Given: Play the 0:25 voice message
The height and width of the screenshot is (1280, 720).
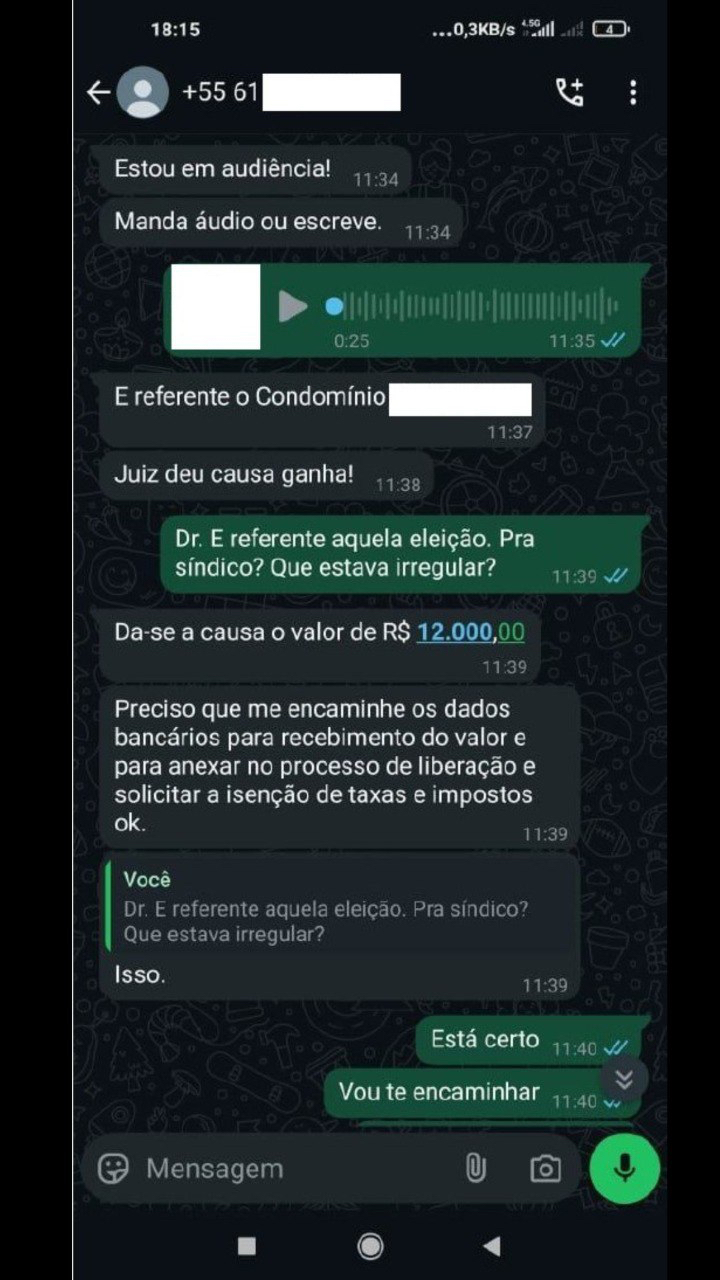Looking at the screenshot, I should click(292, 306).
